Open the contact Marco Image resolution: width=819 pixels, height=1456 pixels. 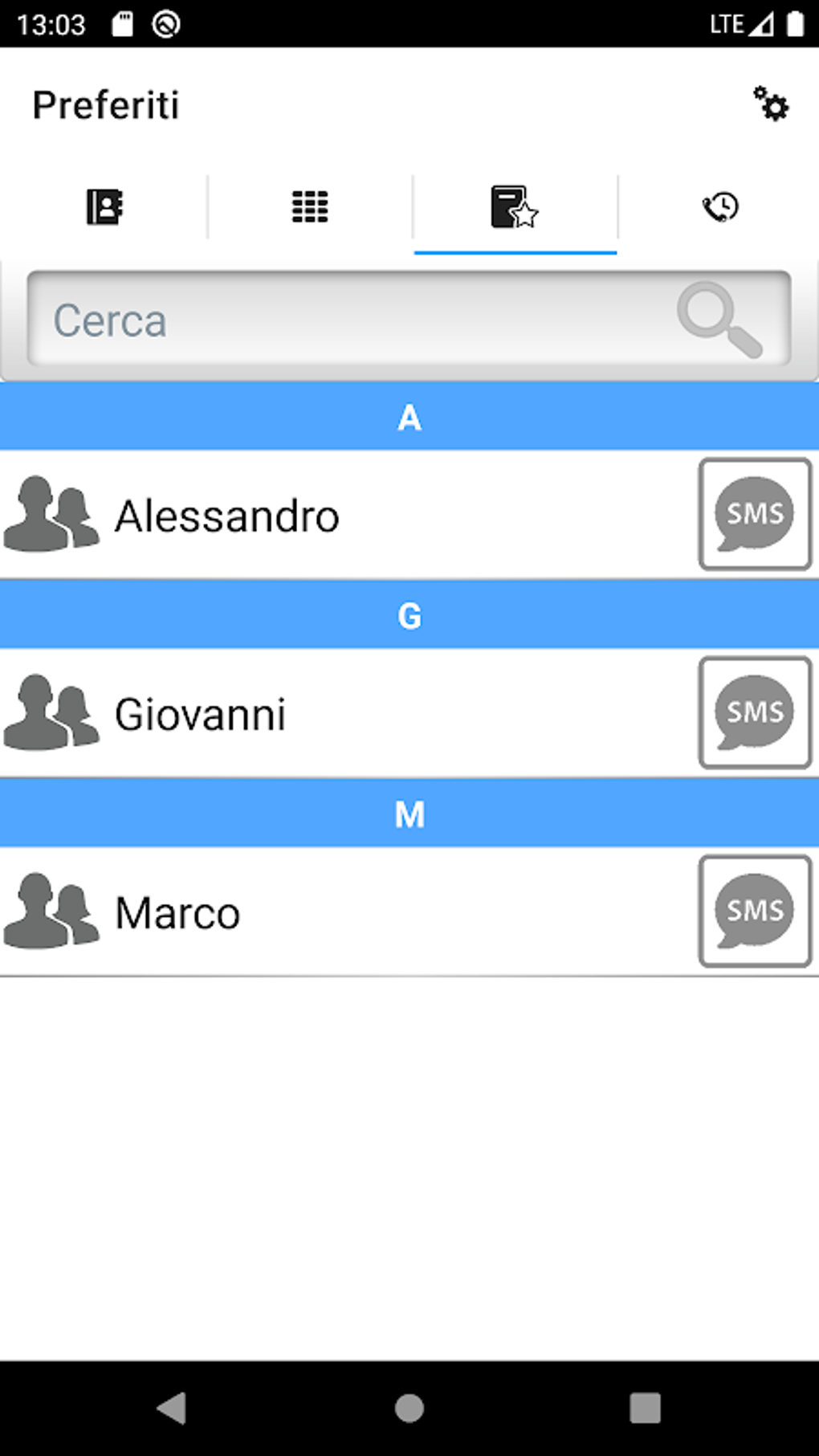[x=177, y=911]
